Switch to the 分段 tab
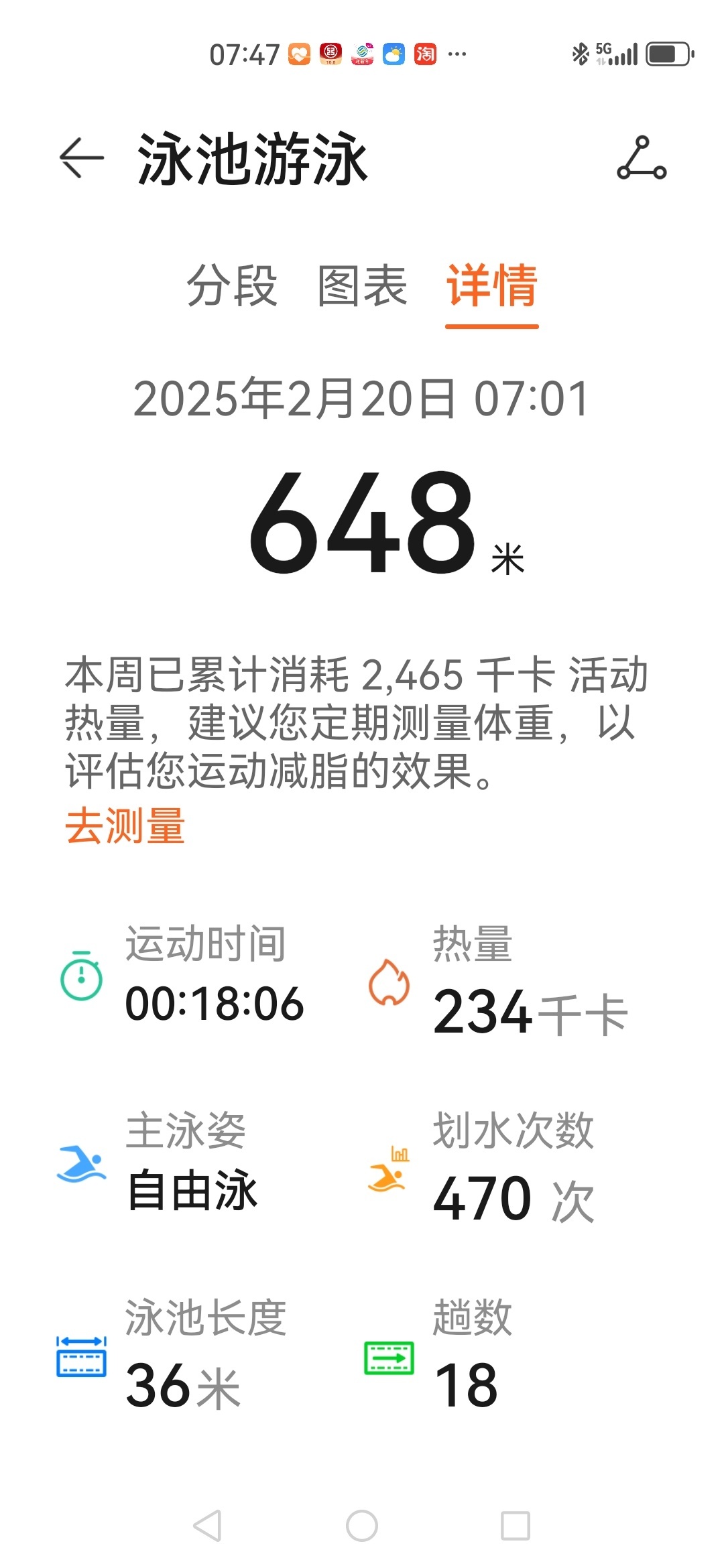724x1568 pixels. tap(231, 285)
